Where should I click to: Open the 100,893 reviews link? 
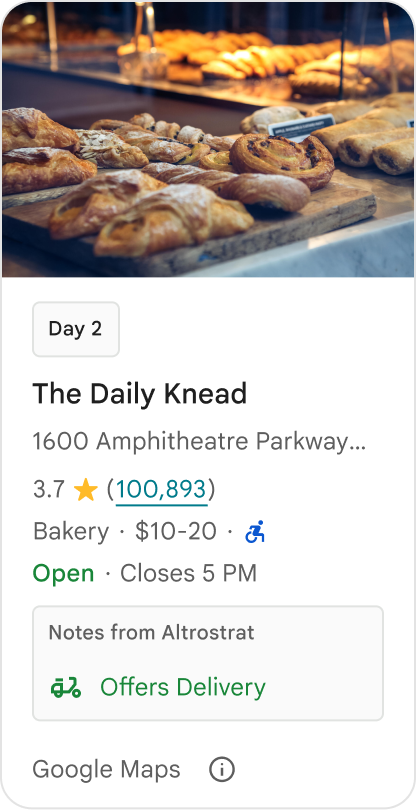(161, 489)
